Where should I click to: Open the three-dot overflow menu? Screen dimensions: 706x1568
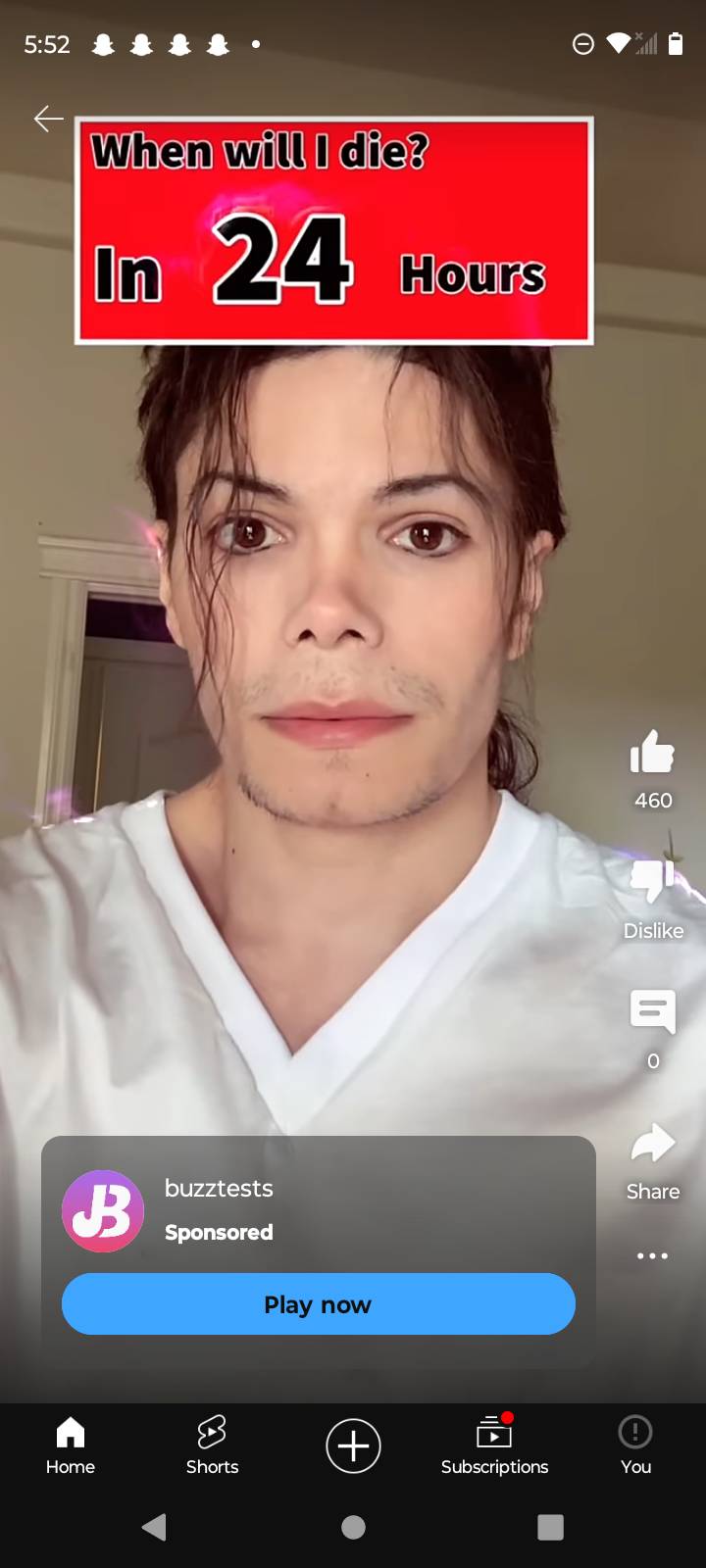click(x=652, y=1255)
